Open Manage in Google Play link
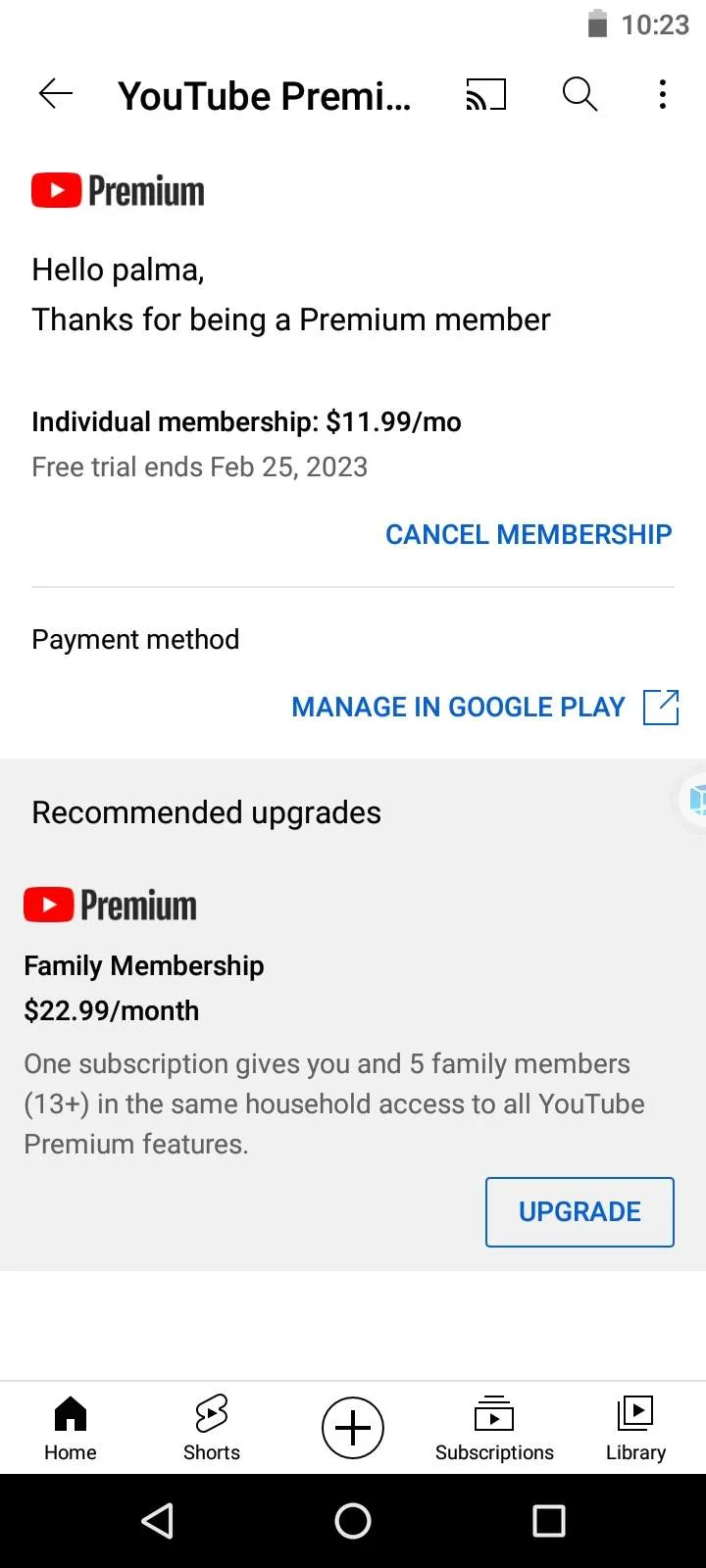The image size is (706, 1568). point(485,707)
